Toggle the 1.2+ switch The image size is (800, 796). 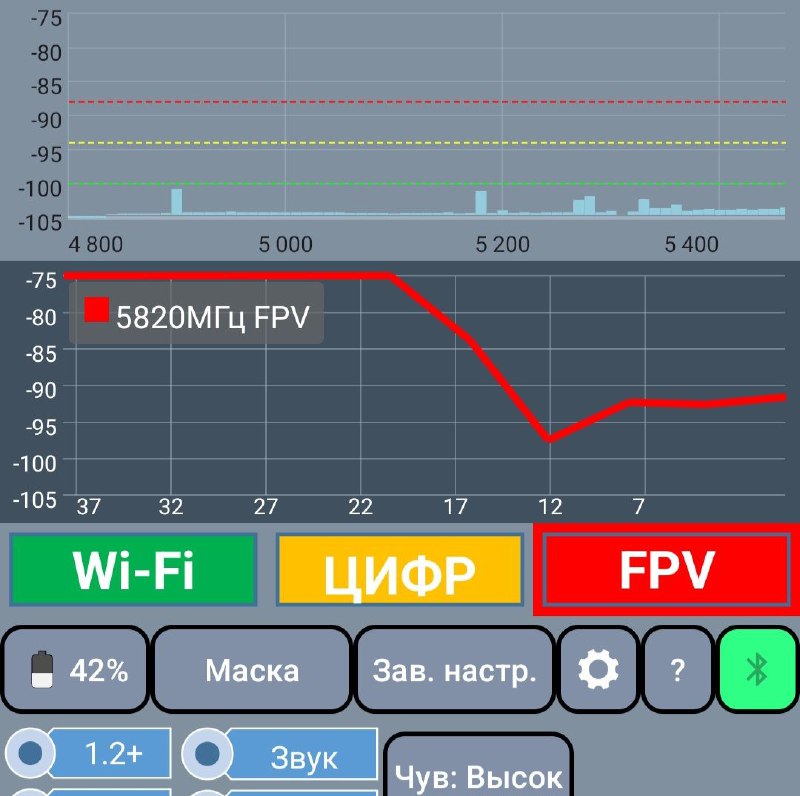pyautogui.click(x=88, y=753)
